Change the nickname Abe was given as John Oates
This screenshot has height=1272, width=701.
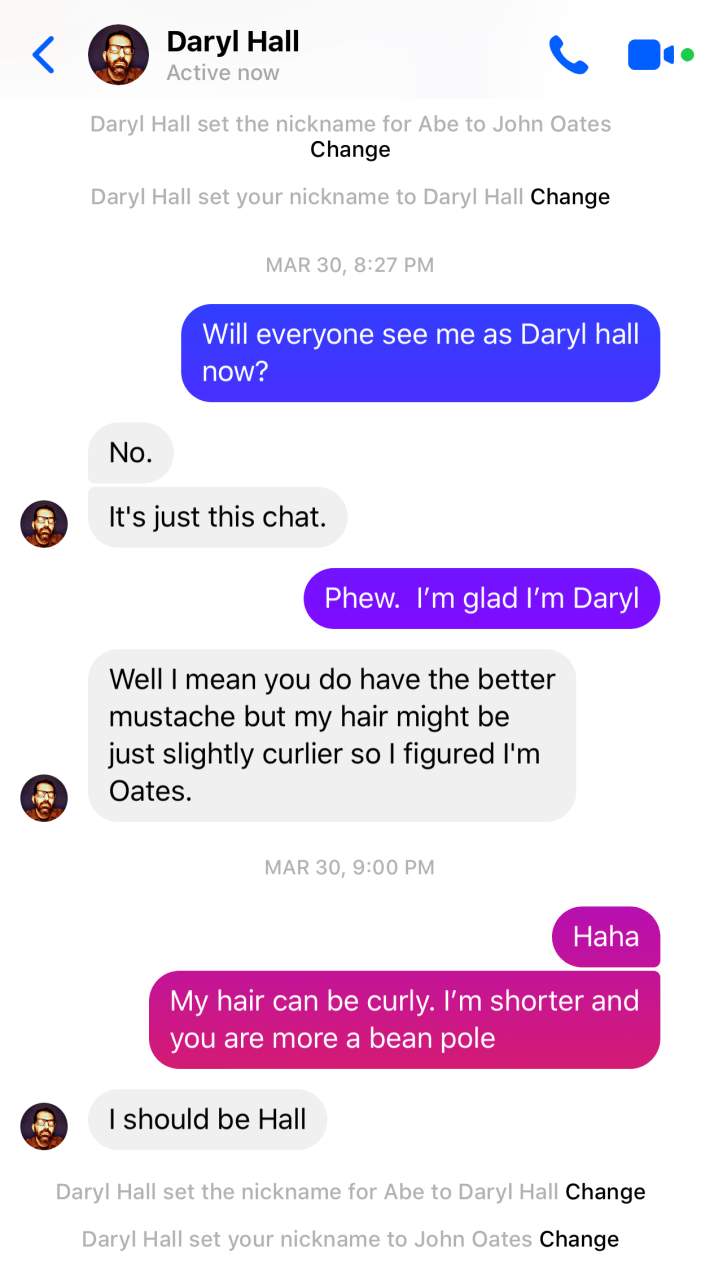click(x=350, y=150)
